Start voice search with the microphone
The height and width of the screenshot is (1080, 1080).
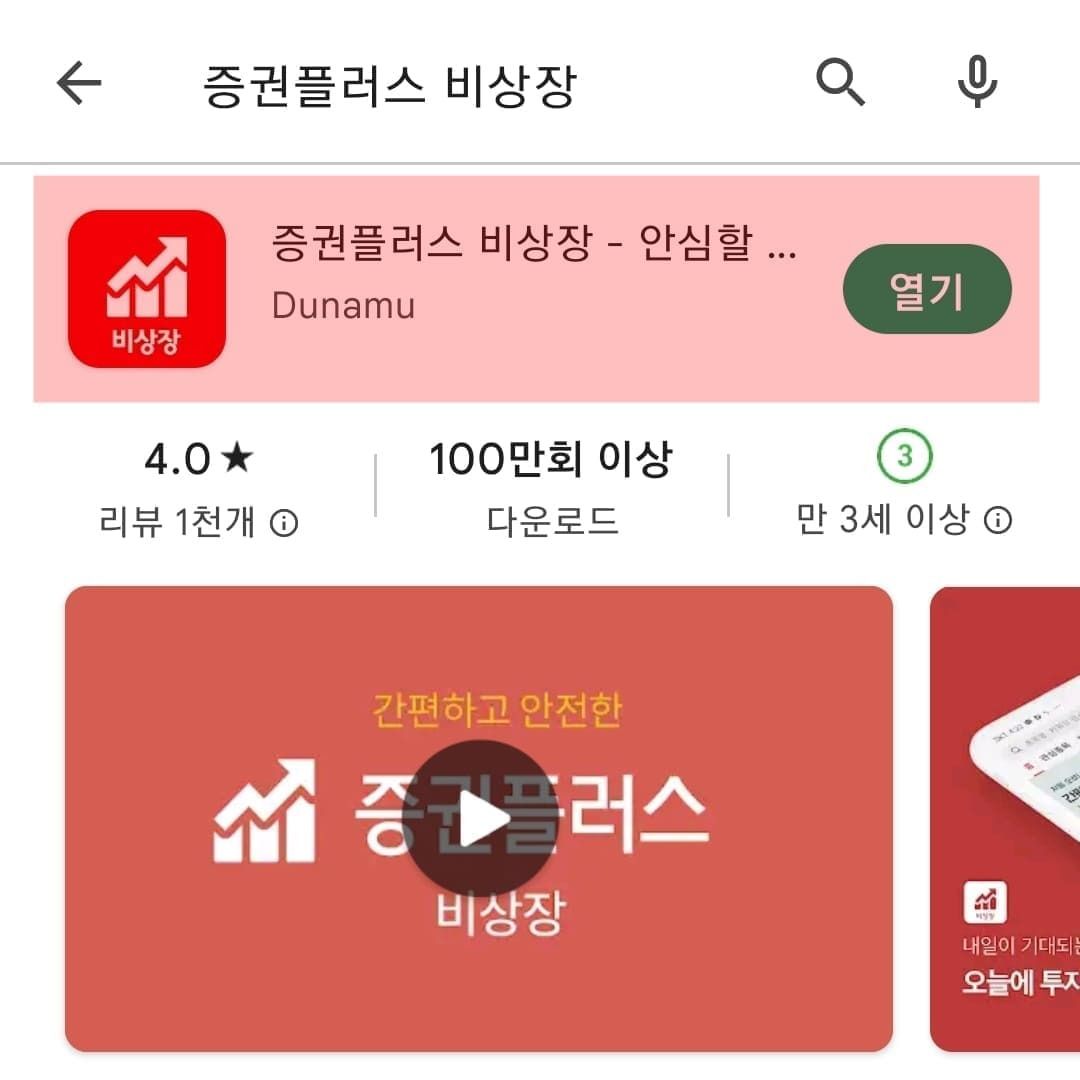[977, 83]
